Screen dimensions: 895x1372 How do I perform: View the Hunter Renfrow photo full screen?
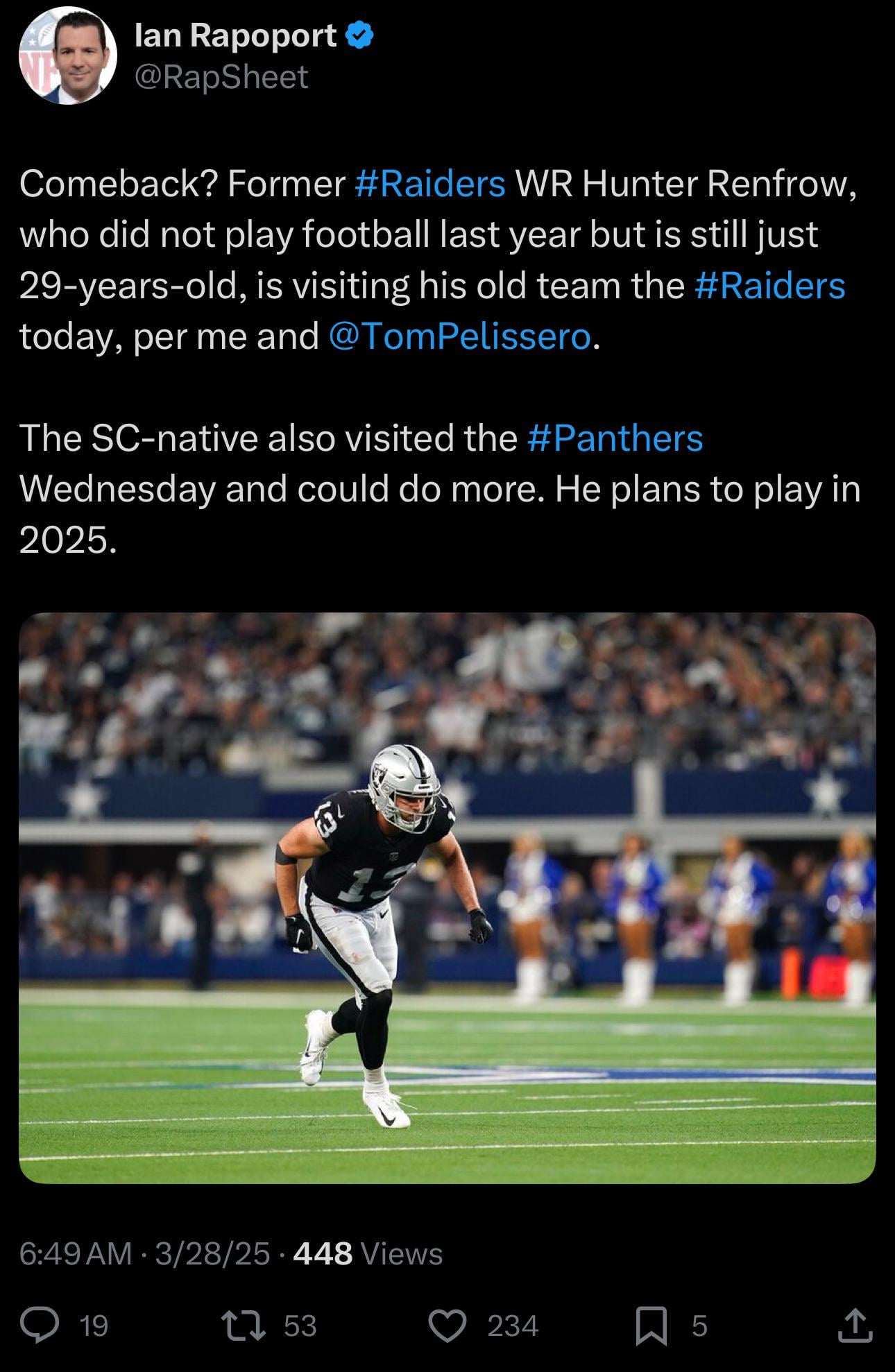tap(447, 898)
